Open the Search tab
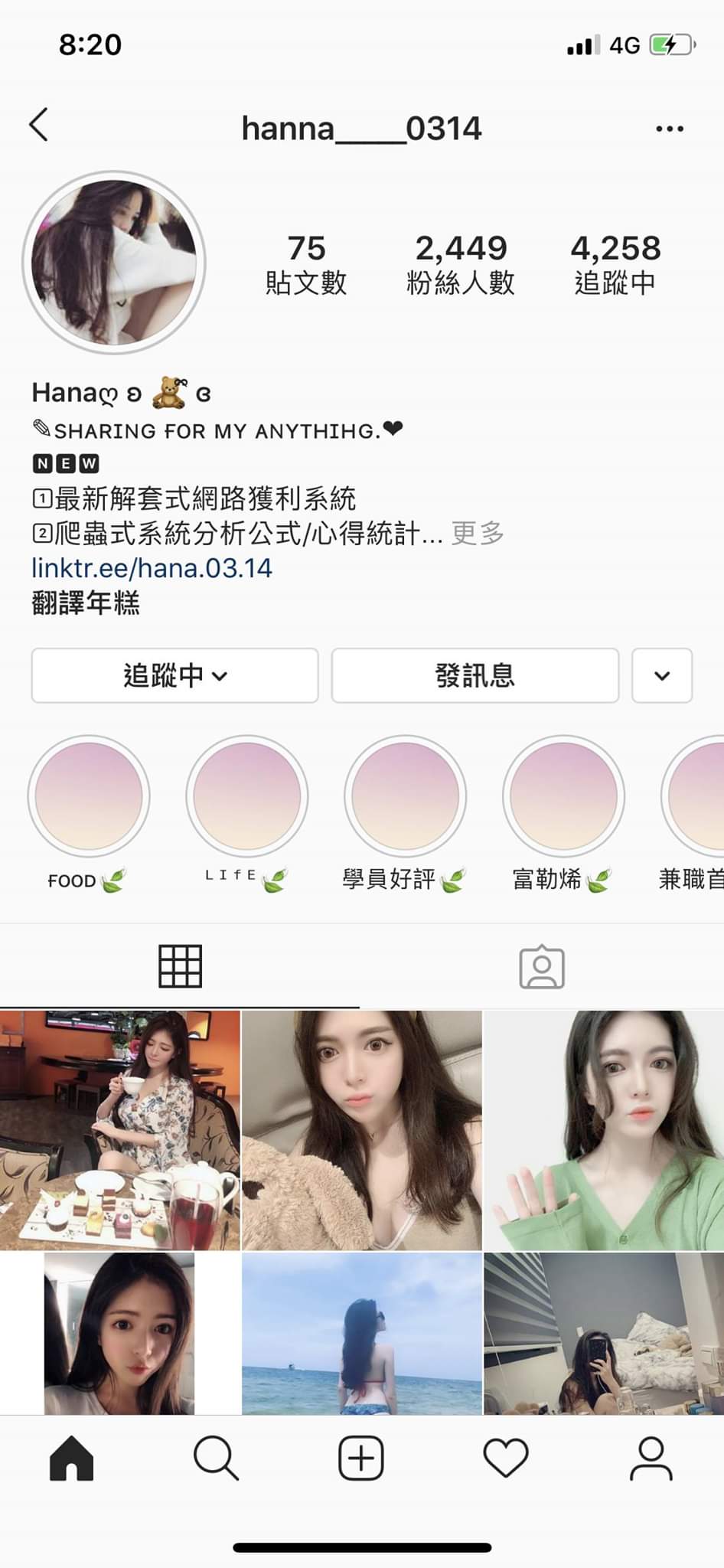Screen dimensions: 724x1568 [216, 1458]
